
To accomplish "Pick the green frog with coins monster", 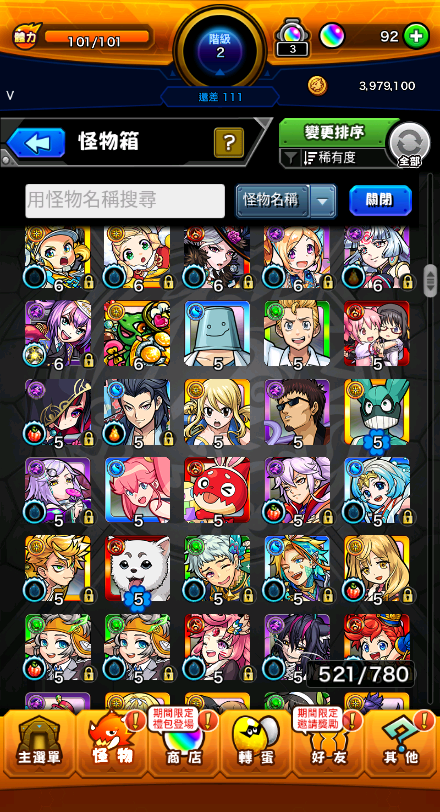I will [137, 334].
